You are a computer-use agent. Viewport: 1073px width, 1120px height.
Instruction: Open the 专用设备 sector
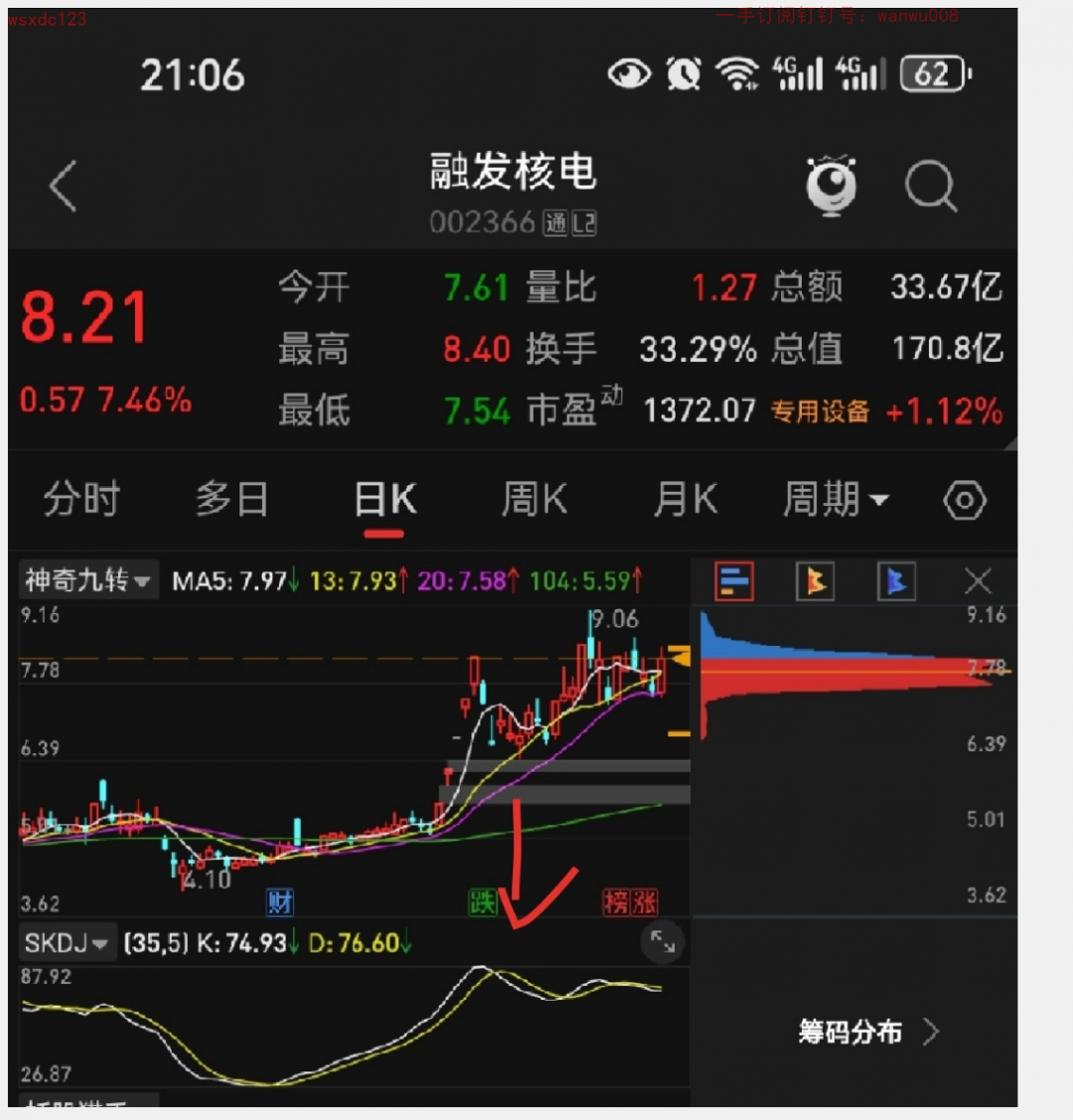click(x=820, y=410)
